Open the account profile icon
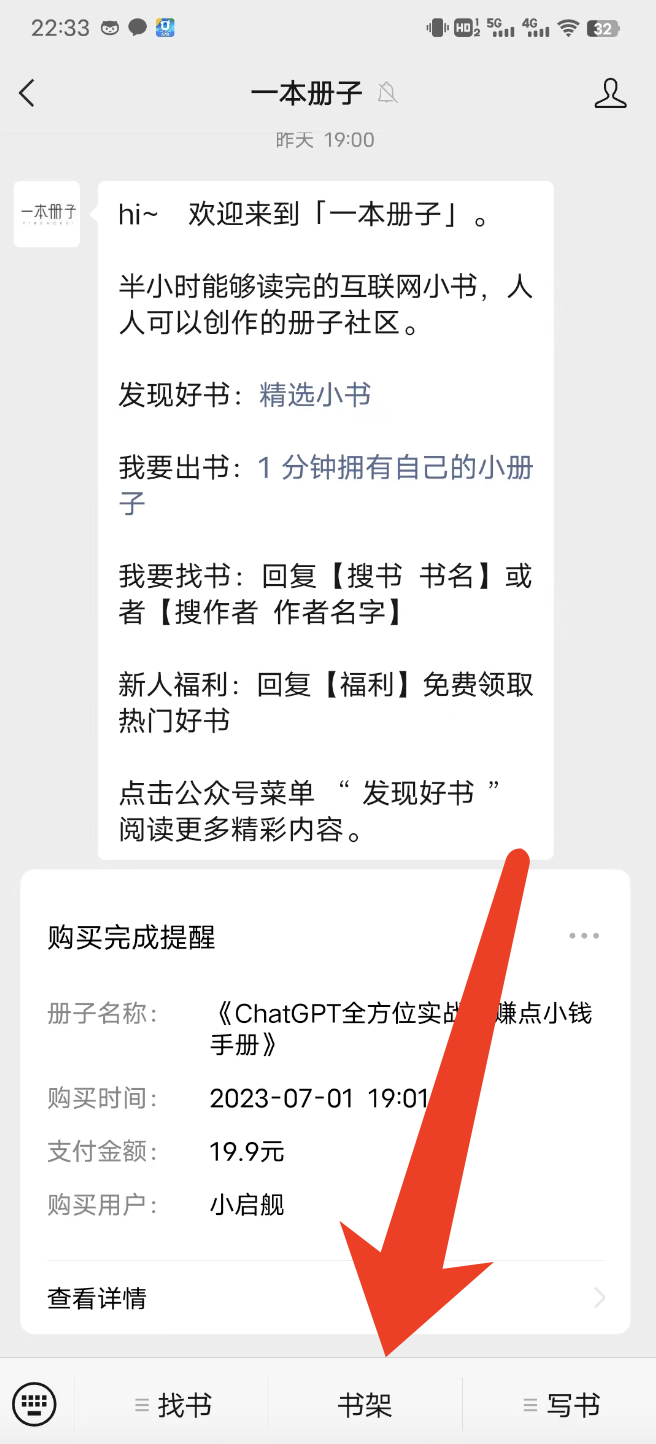656x1444 pixels. coord(610,93)
